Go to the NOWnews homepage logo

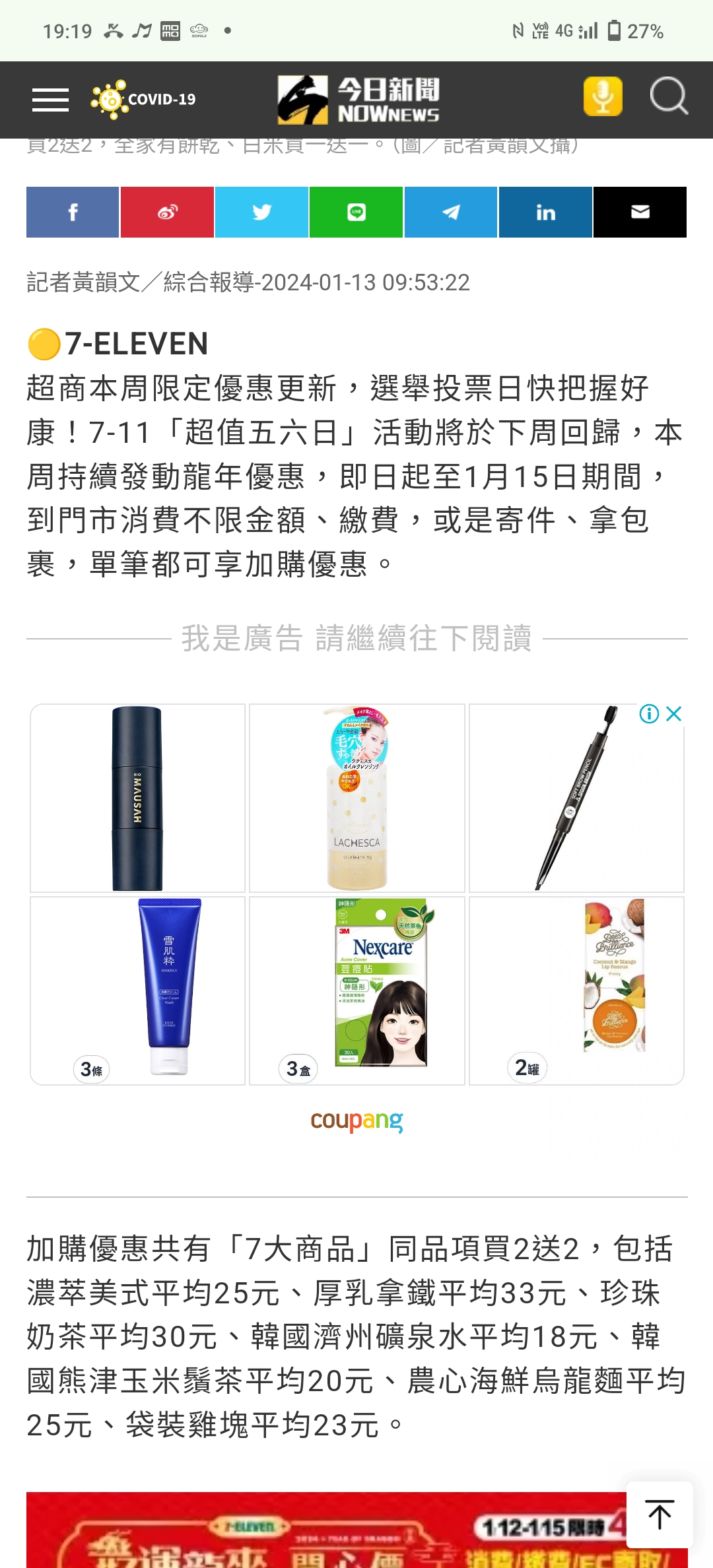tap(358, 100)
